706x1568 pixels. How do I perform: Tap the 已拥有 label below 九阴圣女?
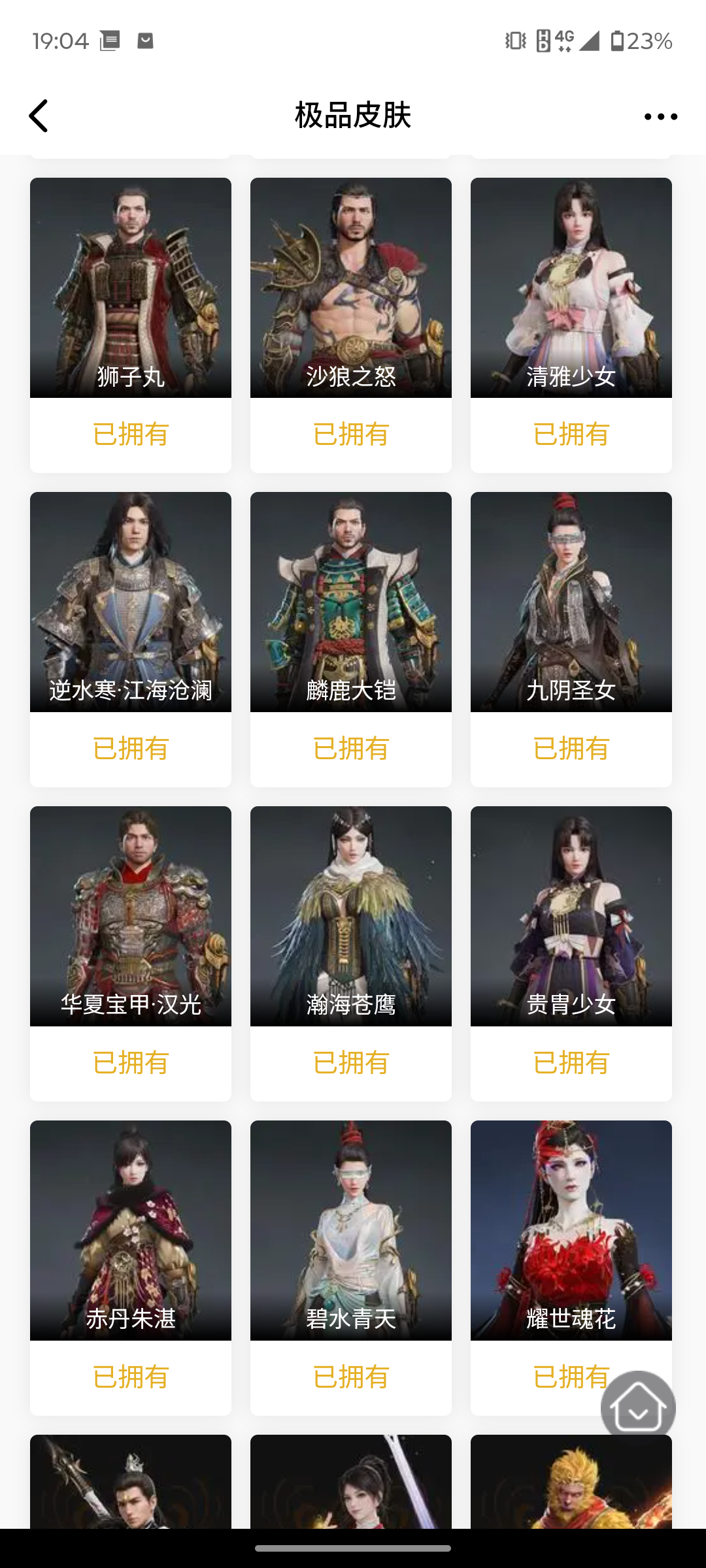[x=571, y=748]
